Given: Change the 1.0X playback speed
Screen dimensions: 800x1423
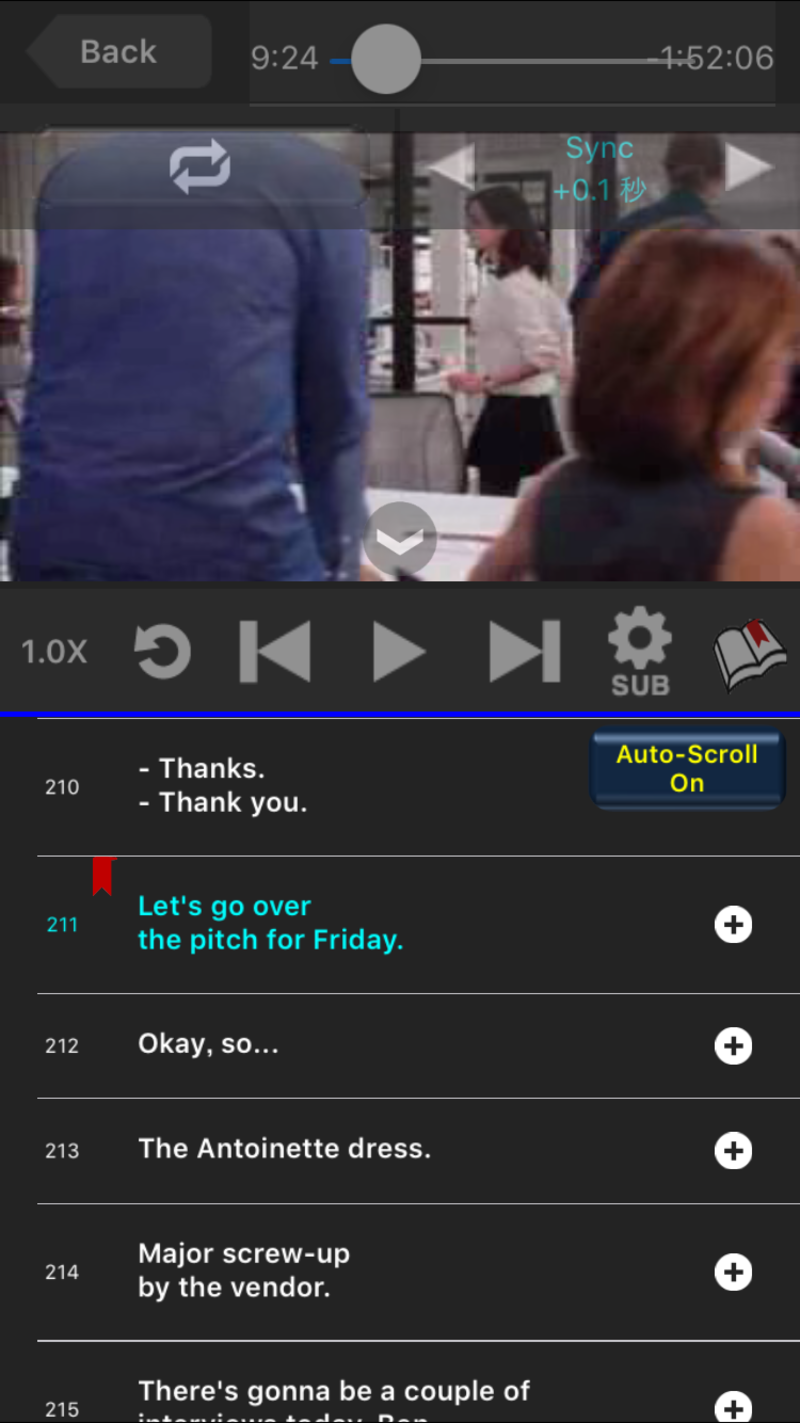Looking at the screenshot, I should click(55, 652).
